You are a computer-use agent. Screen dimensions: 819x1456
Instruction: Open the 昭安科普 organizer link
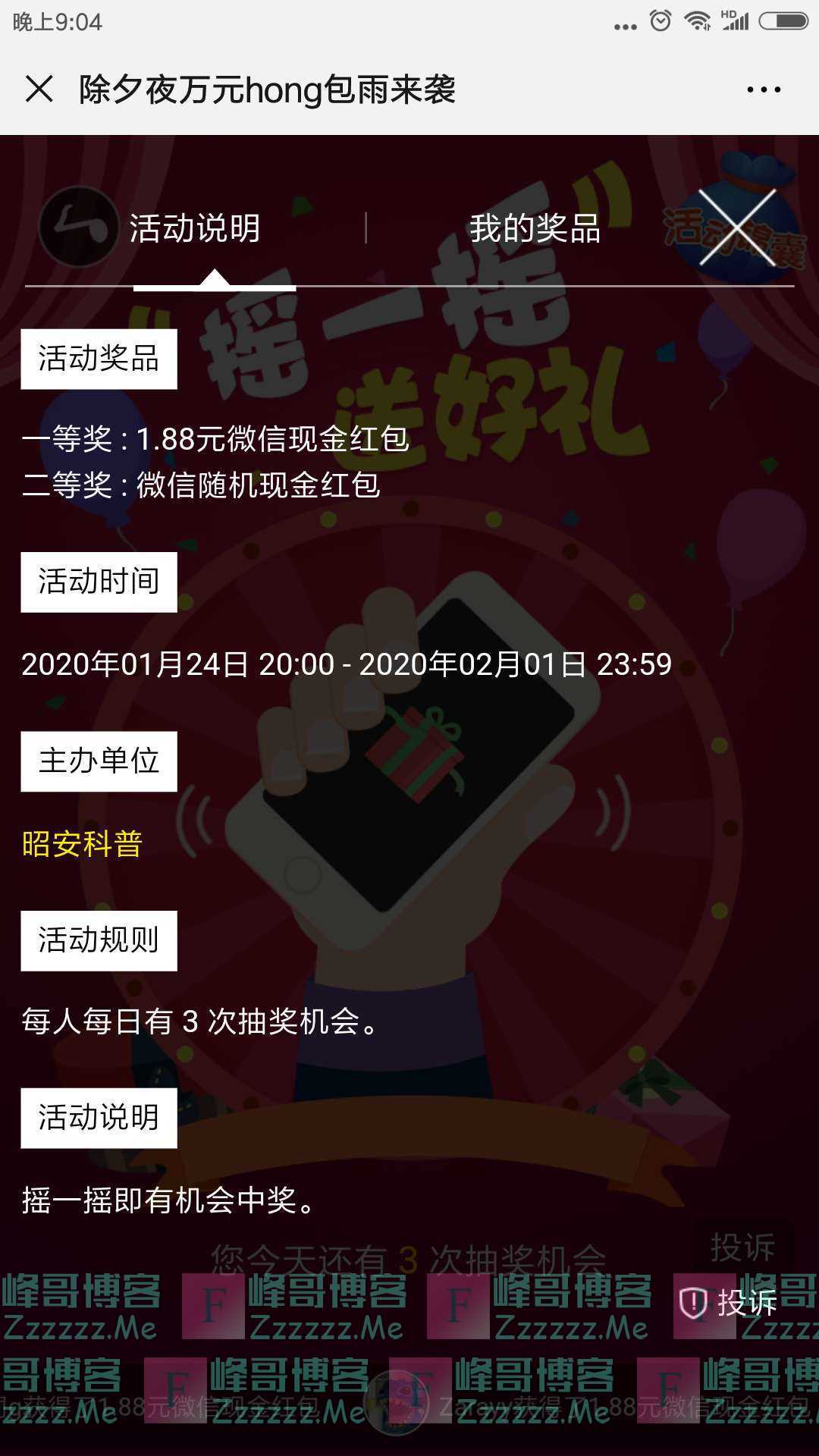pyautogui.click(x=82, y=843)
